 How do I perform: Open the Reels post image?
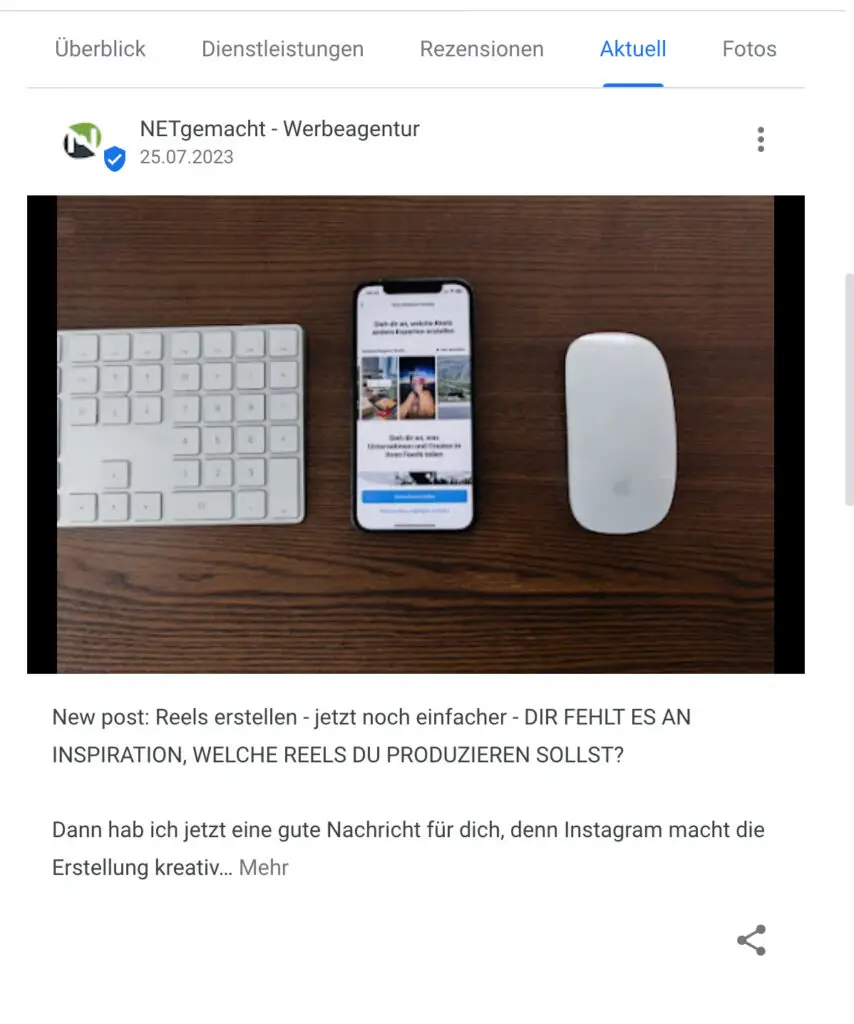(415, 434)
